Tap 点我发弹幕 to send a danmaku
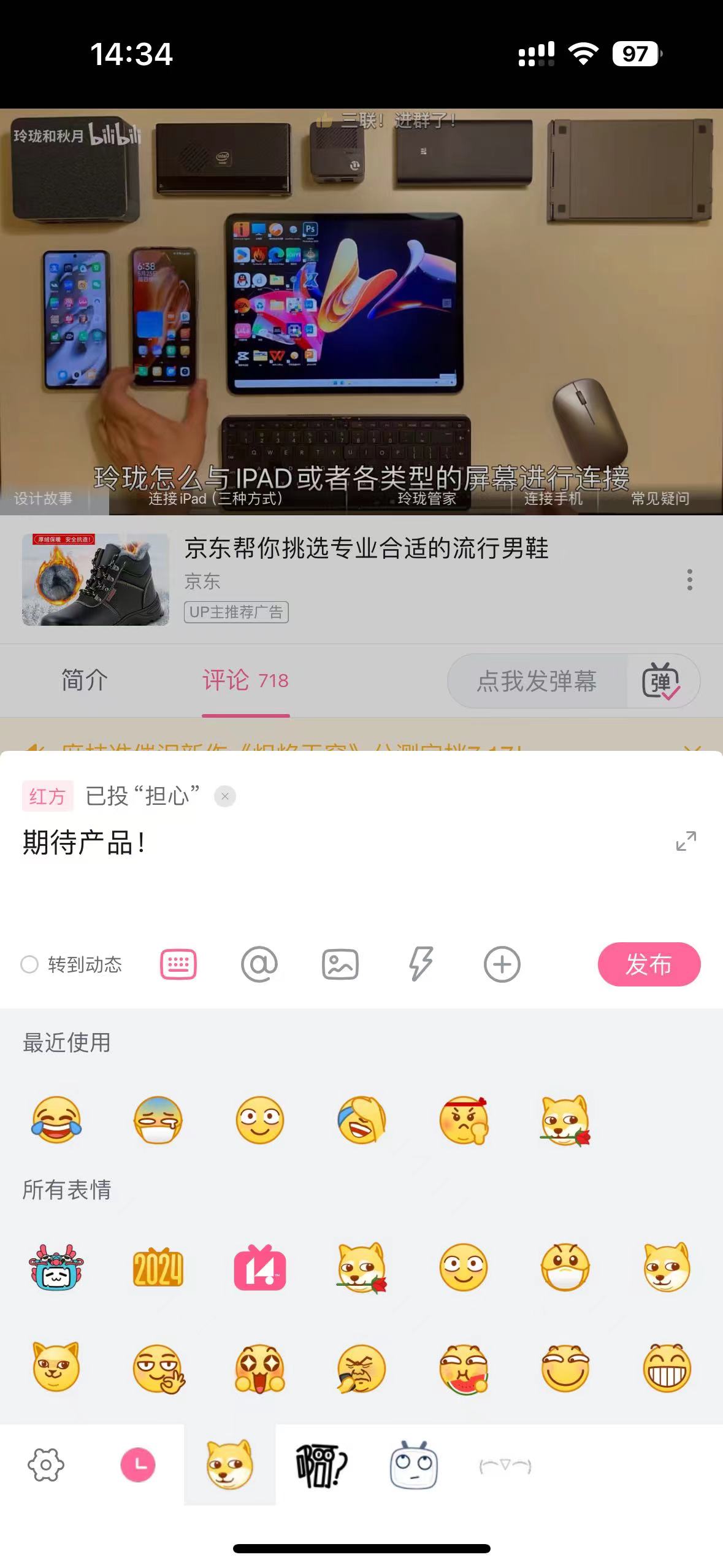The width and height of the screenshot is (723, 1568). [537, 681]
